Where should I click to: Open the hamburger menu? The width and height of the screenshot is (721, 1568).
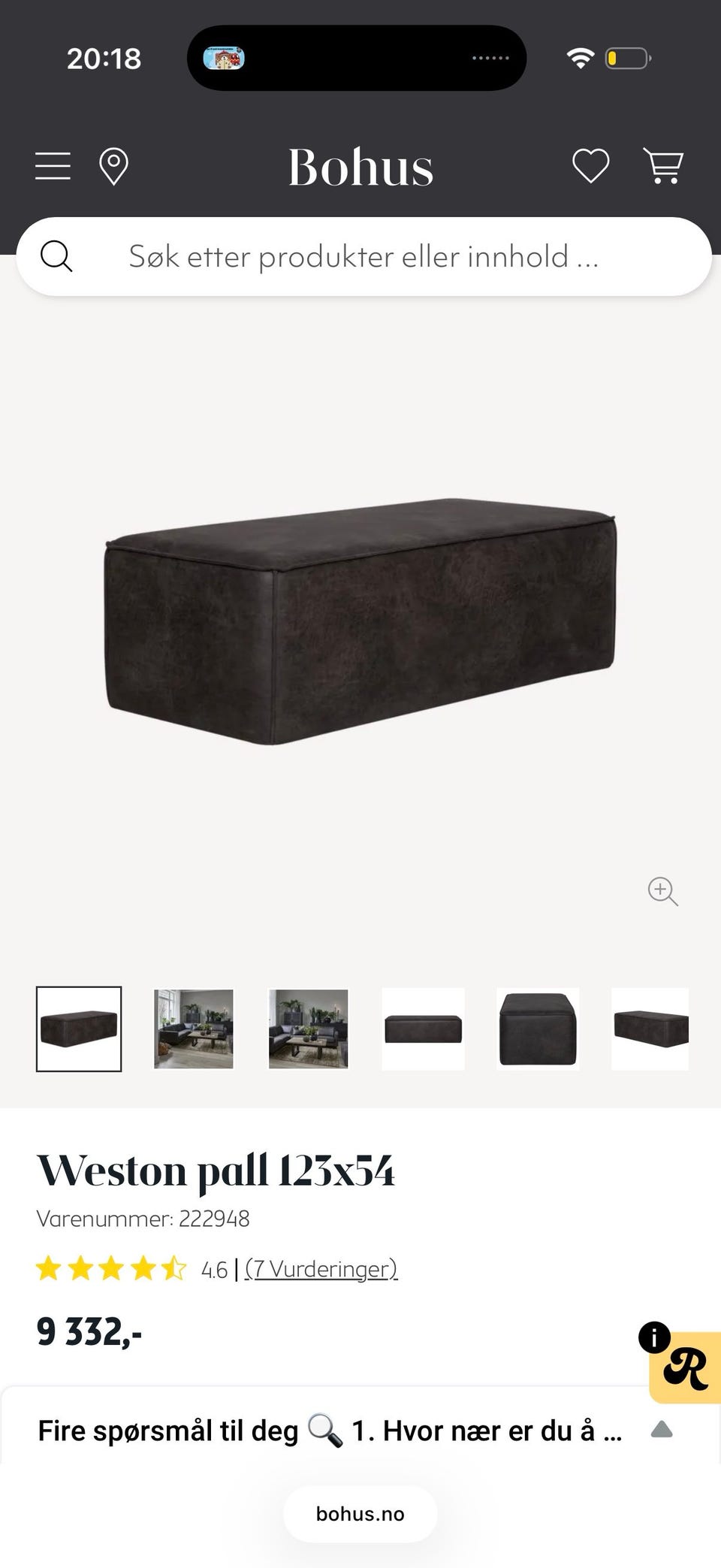tap(53, 166)
